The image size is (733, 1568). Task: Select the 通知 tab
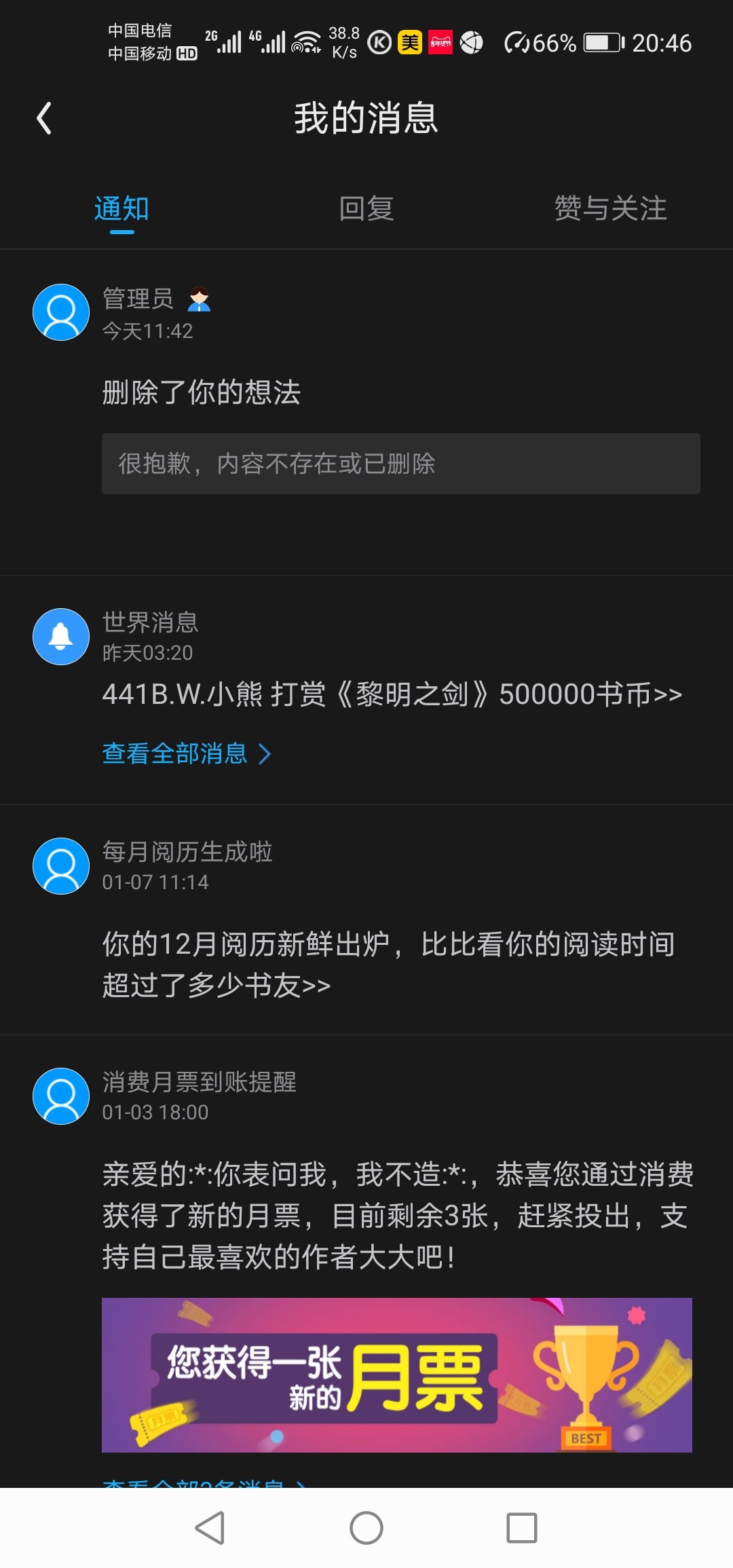click(122, 208)
